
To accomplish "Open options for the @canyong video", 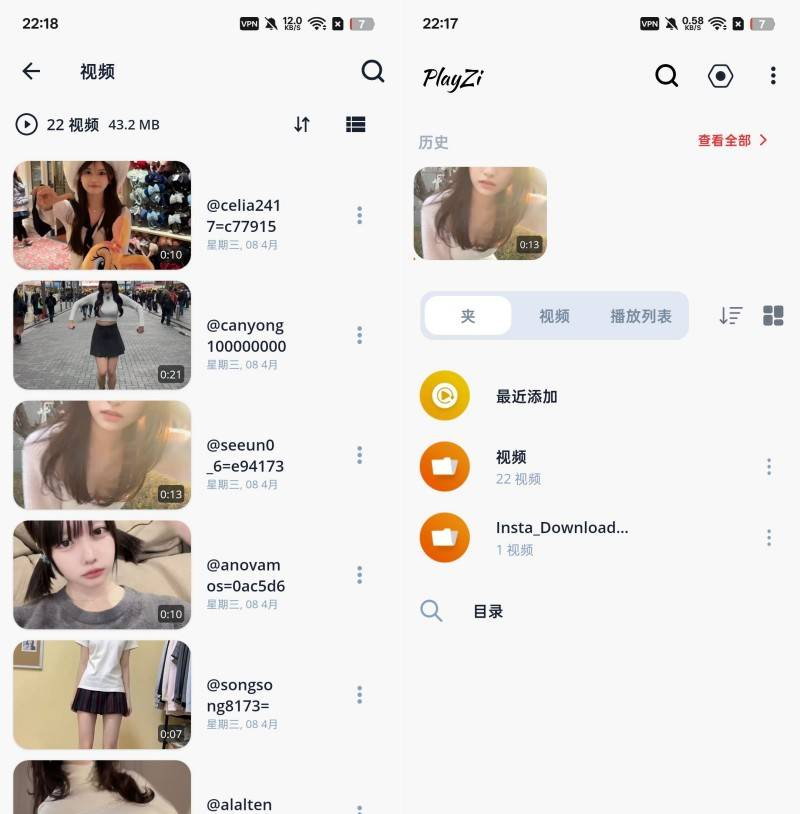I will tap(360, 335).
